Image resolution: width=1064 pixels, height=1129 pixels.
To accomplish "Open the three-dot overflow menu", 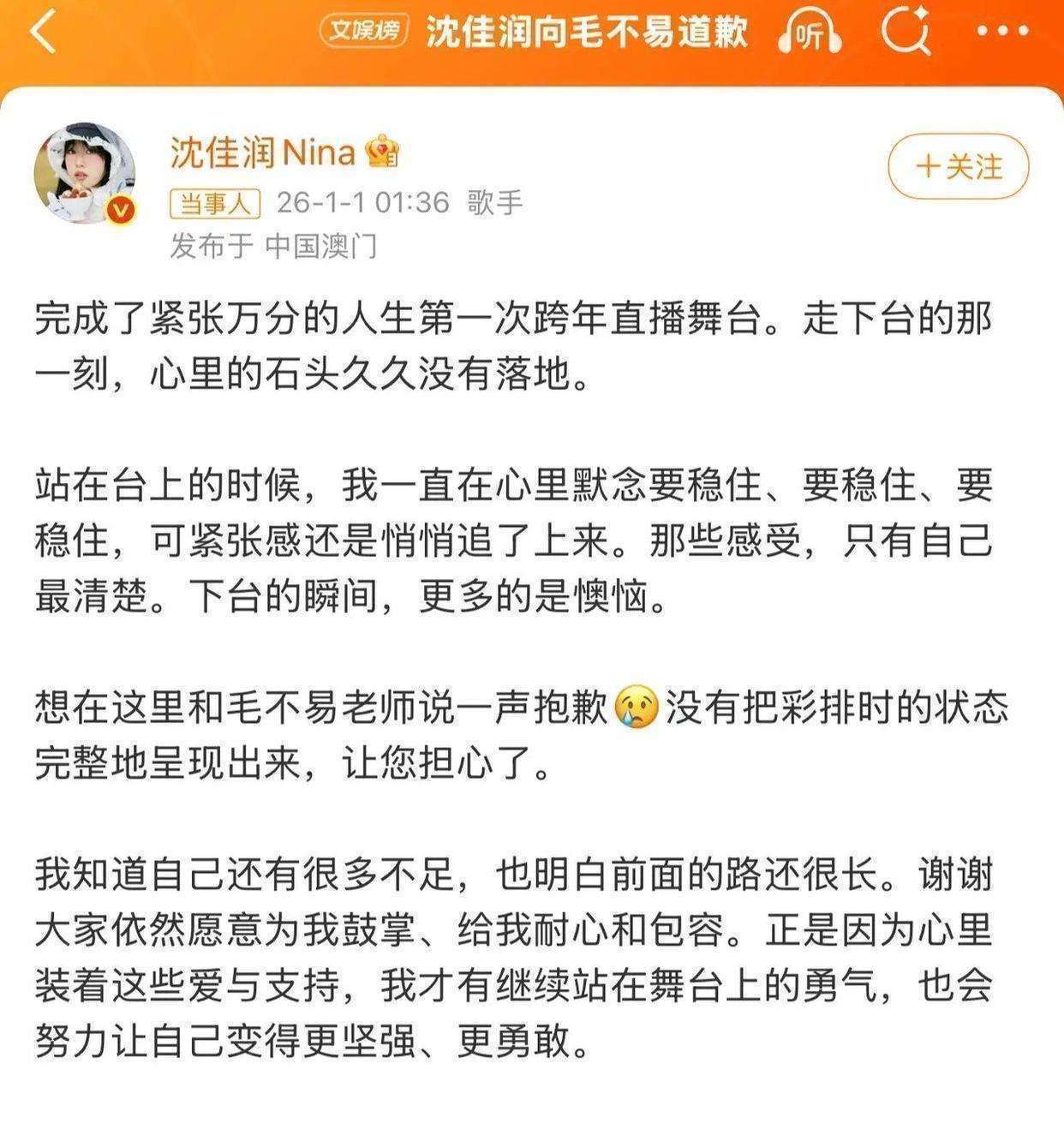I will [1002, 33].
